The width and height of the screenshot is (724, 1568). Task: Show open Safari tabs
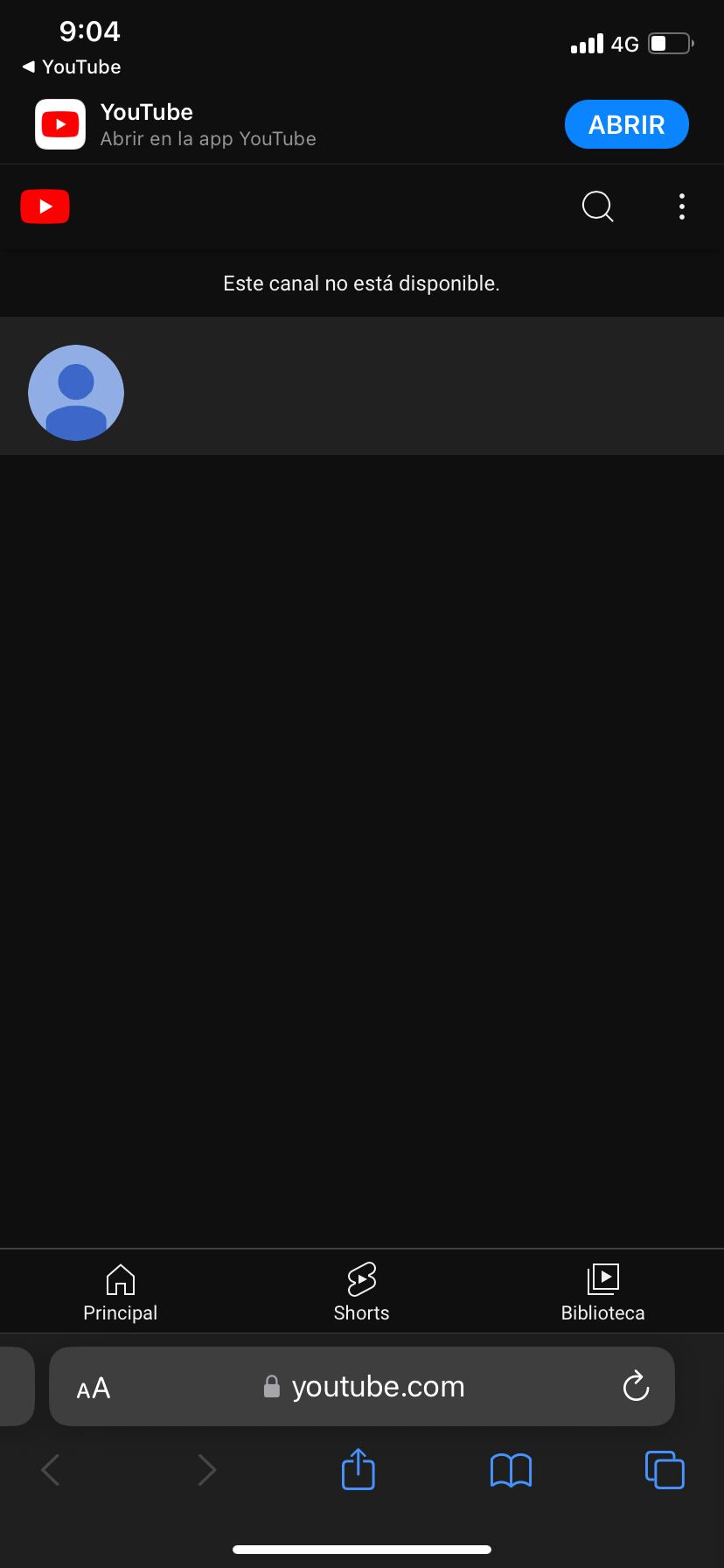(665, 1469)
